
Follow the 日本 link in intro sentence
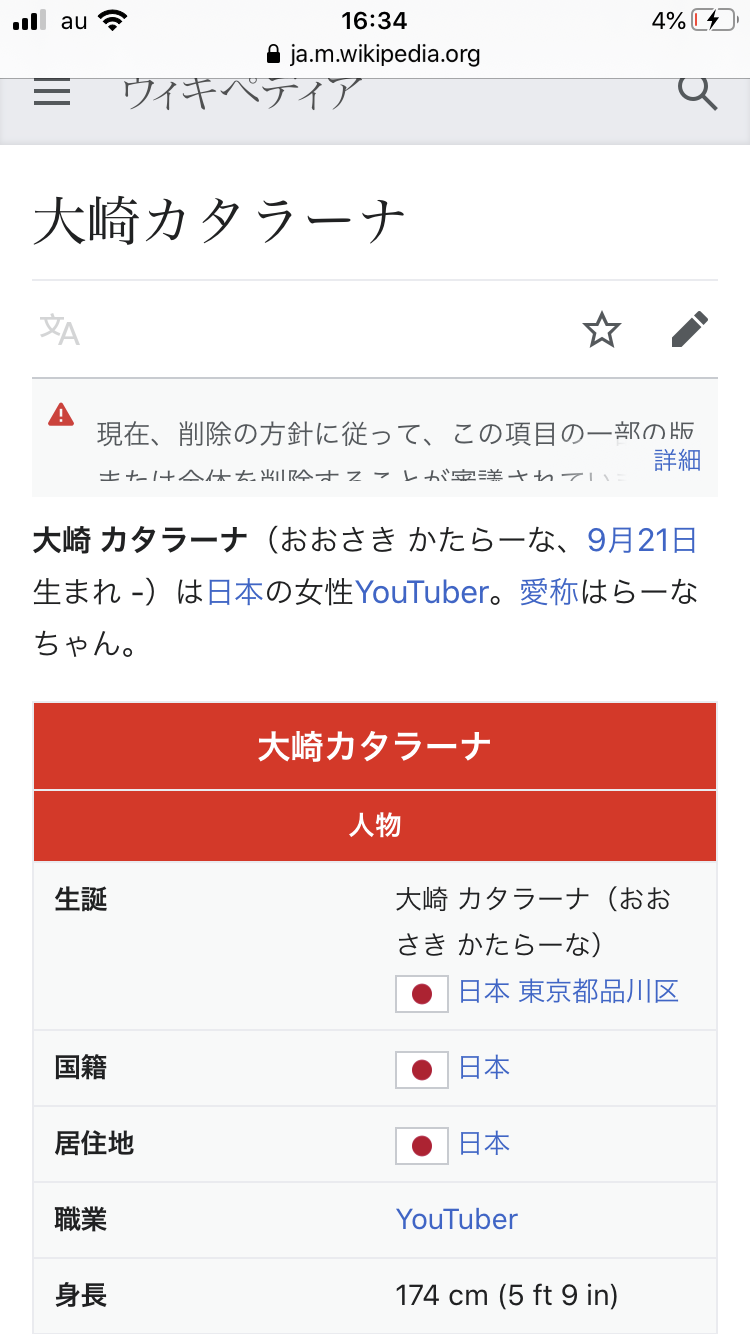point(235,592)
